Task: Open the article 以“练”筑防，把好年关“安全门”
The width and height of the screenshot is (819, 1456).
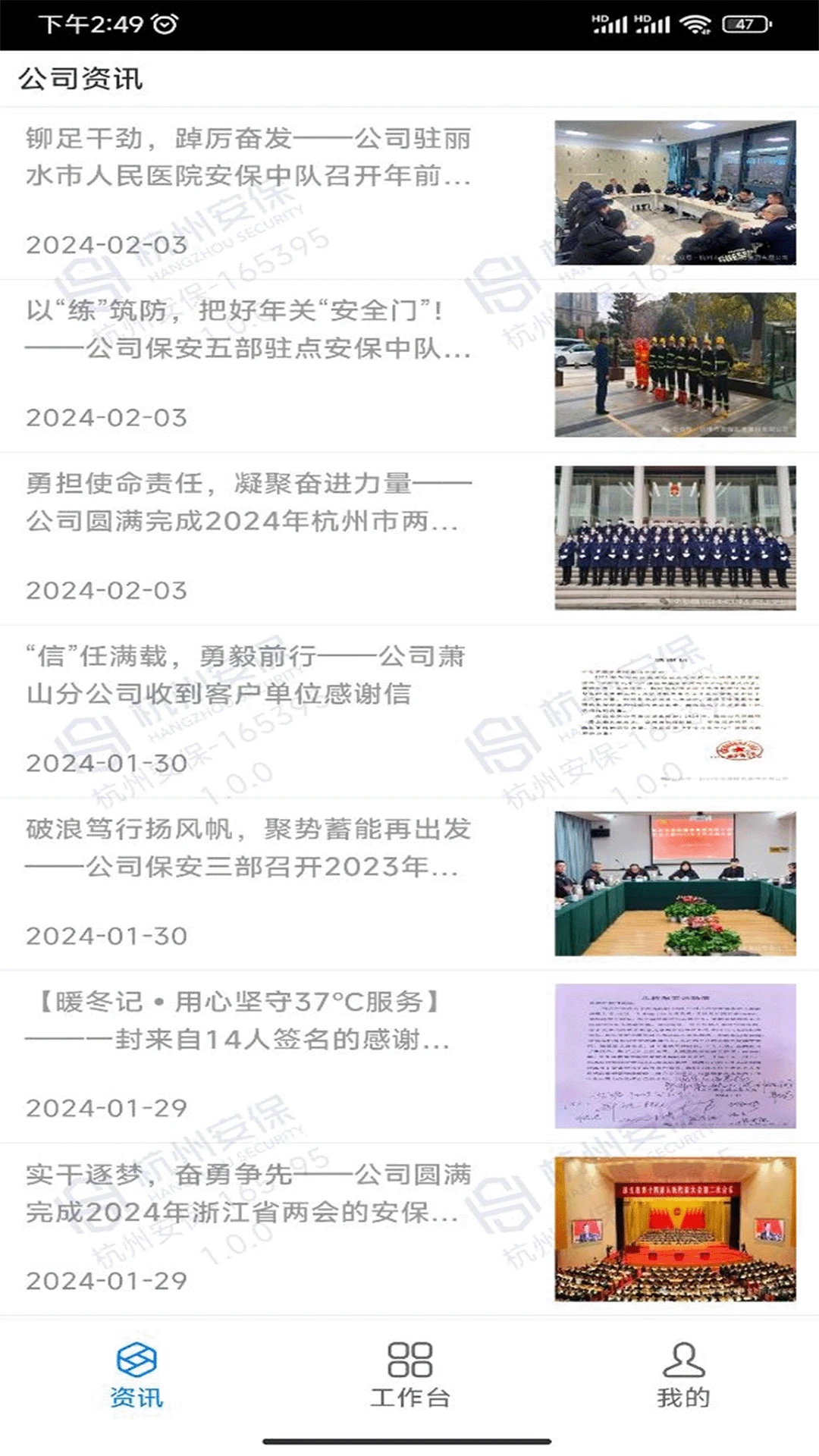Action: (409, 366)
